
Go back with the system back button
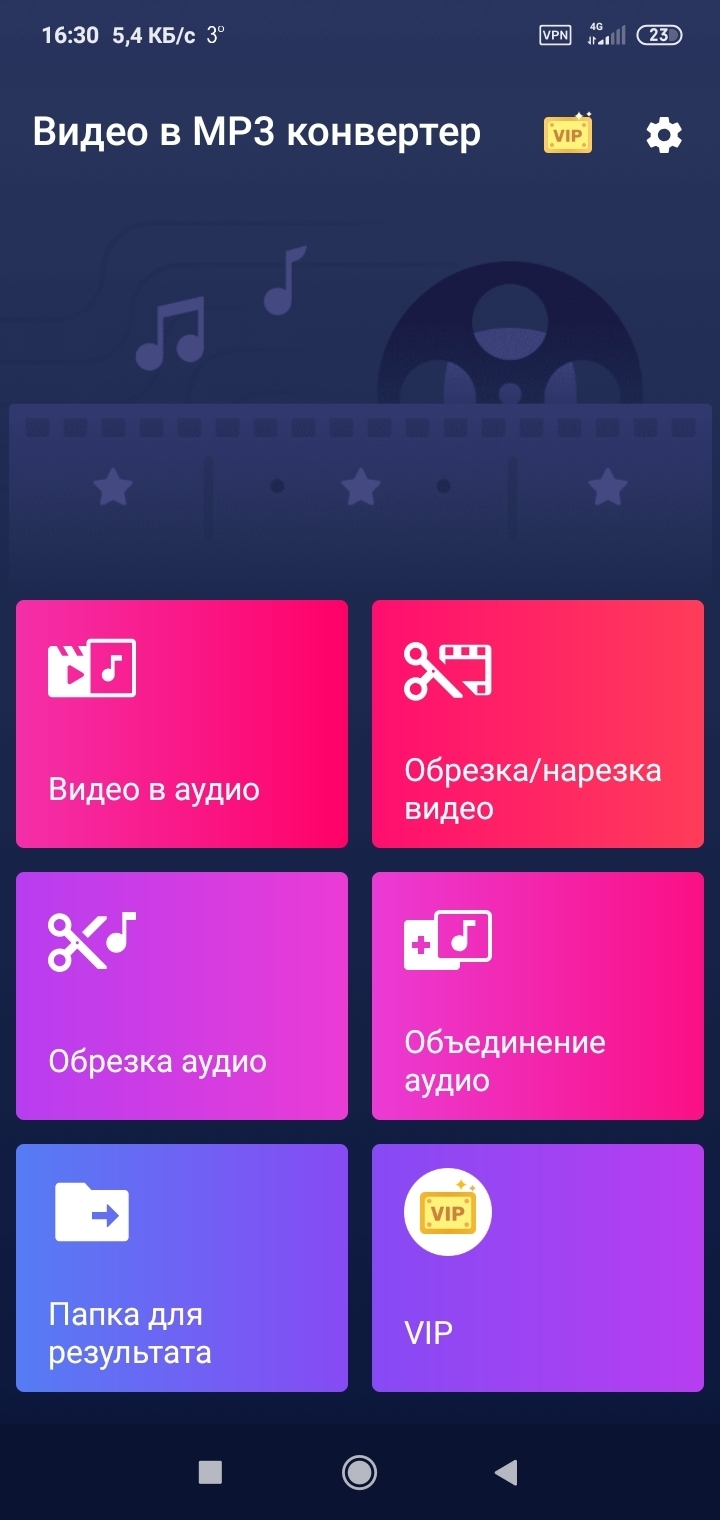(x=507, y=1471)
